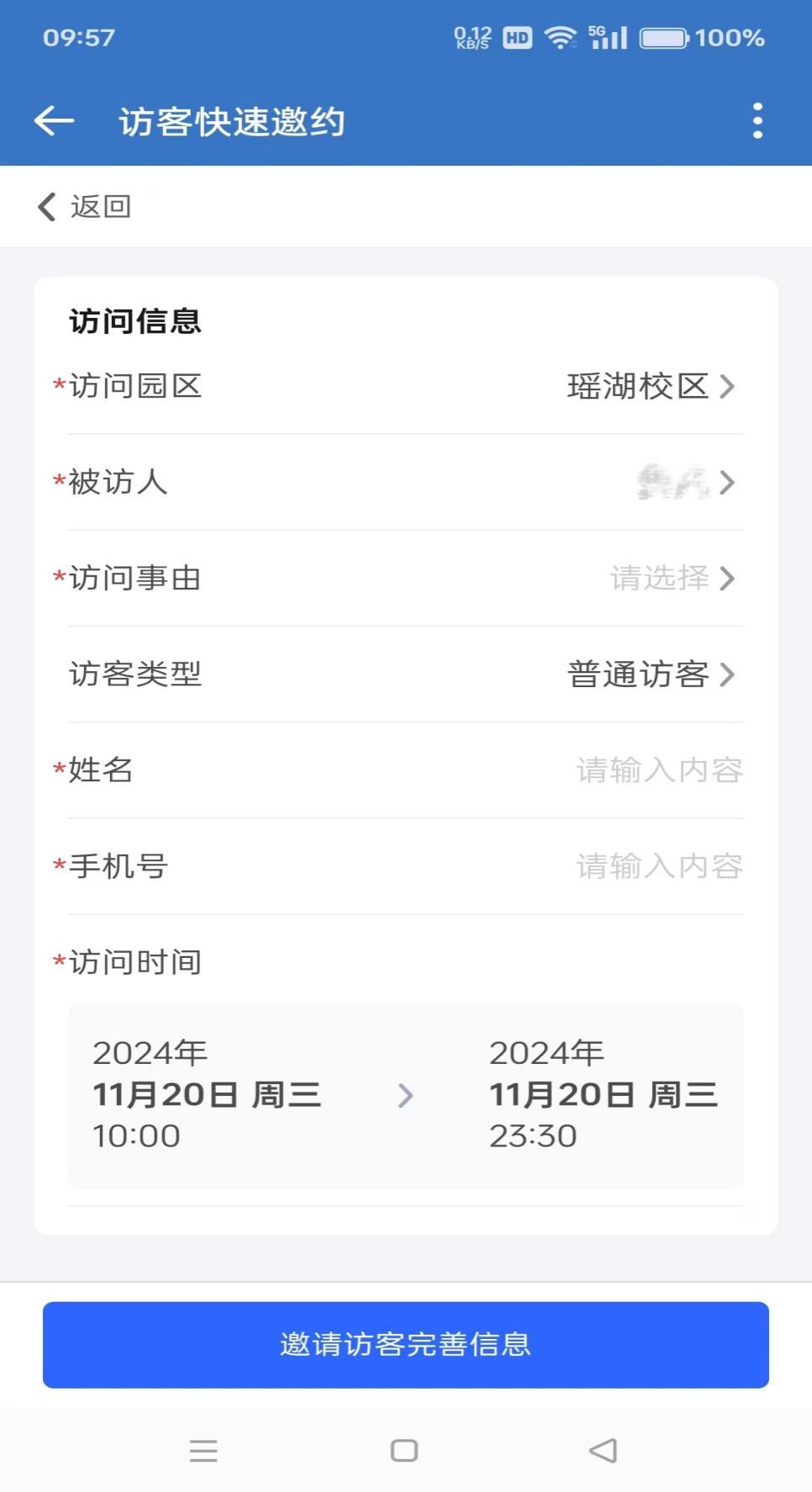Go to the system home screen
The image size is (812, 1492).
404,1451
